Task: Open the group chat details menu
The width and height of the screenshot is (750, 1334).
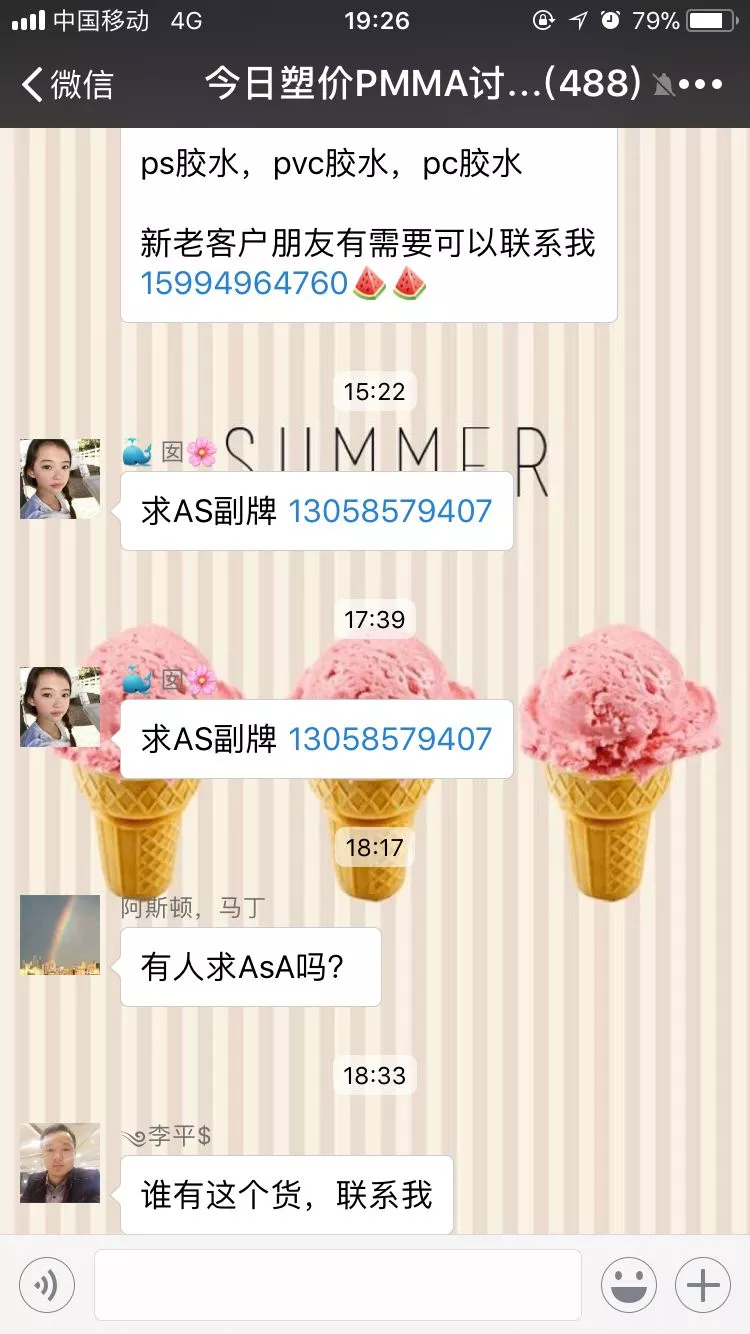Action: pyautogui.click(x=700, y=85)
